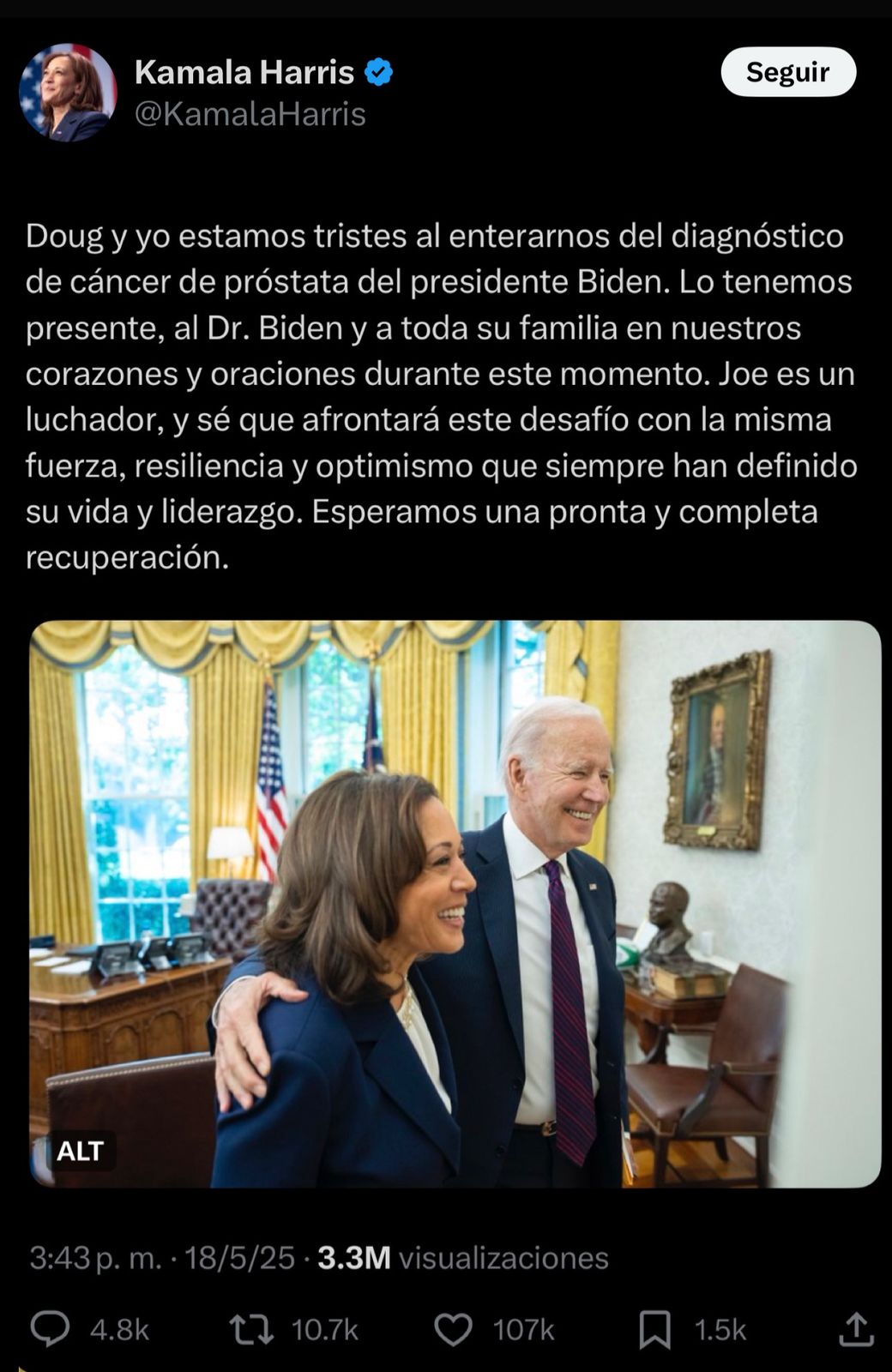Repost this tweet
The image size is (892, 1372).
pos(252,1329)
